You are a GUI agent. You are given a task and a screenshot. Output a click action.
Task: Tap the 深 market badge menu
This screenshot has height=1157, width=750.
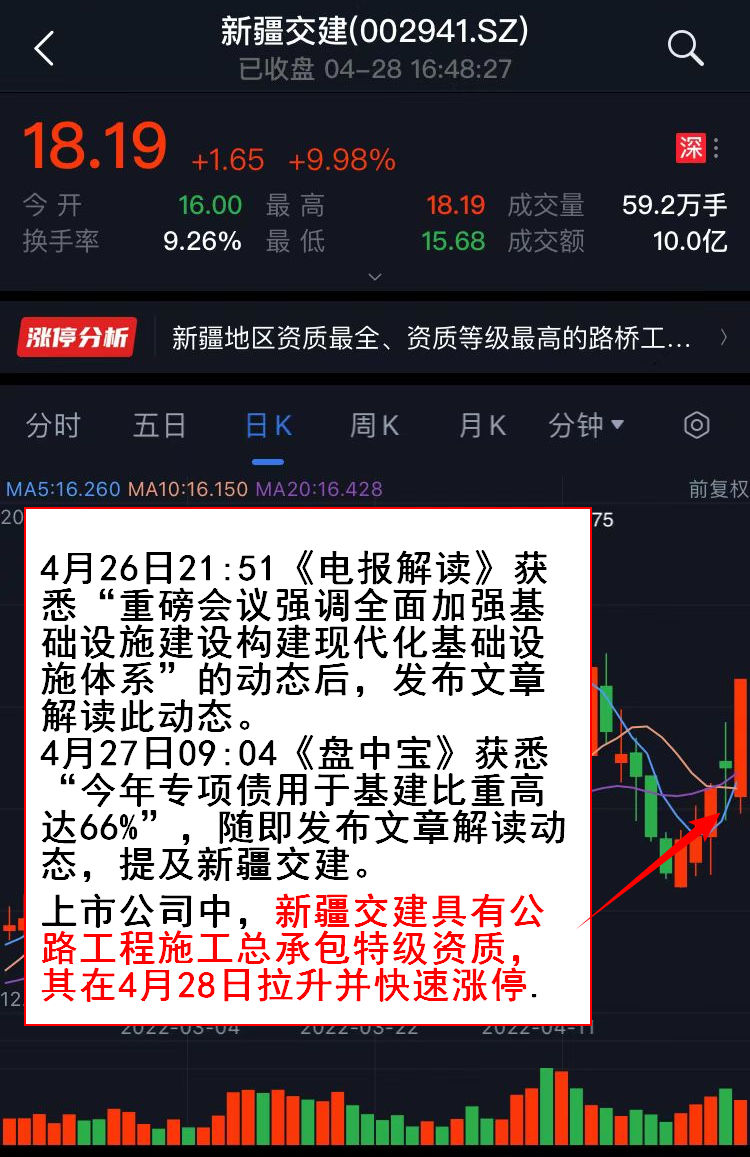pos(698,148)
